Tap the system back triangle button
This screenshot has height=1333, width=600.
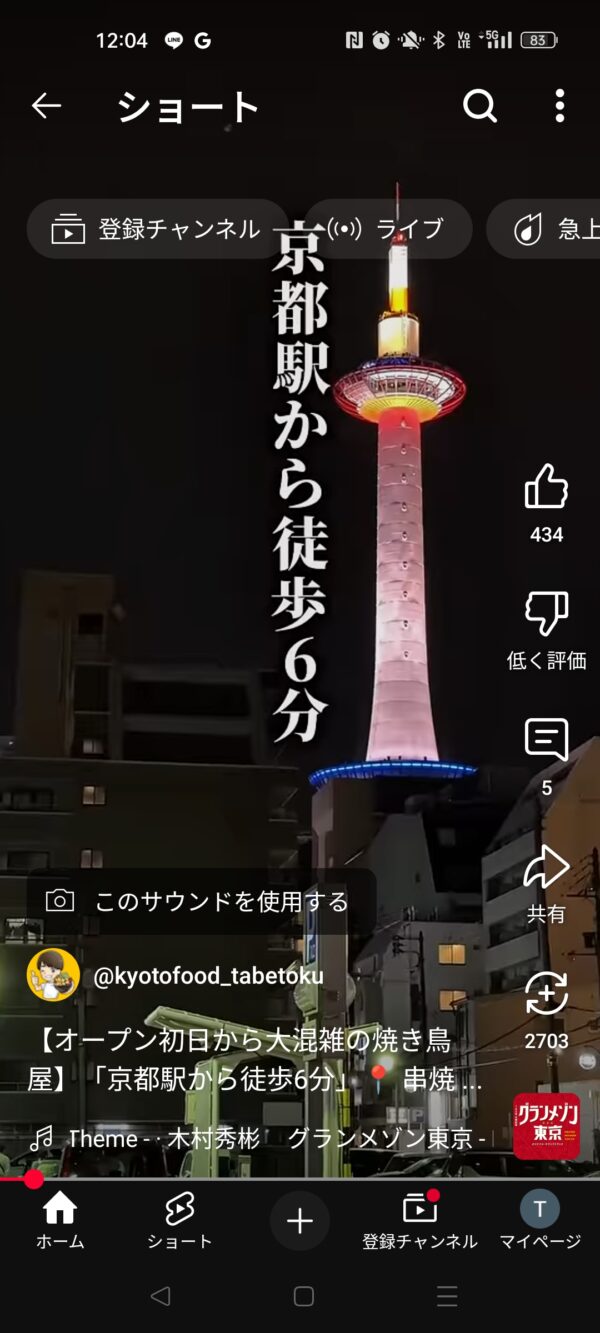pos(160,1297)
